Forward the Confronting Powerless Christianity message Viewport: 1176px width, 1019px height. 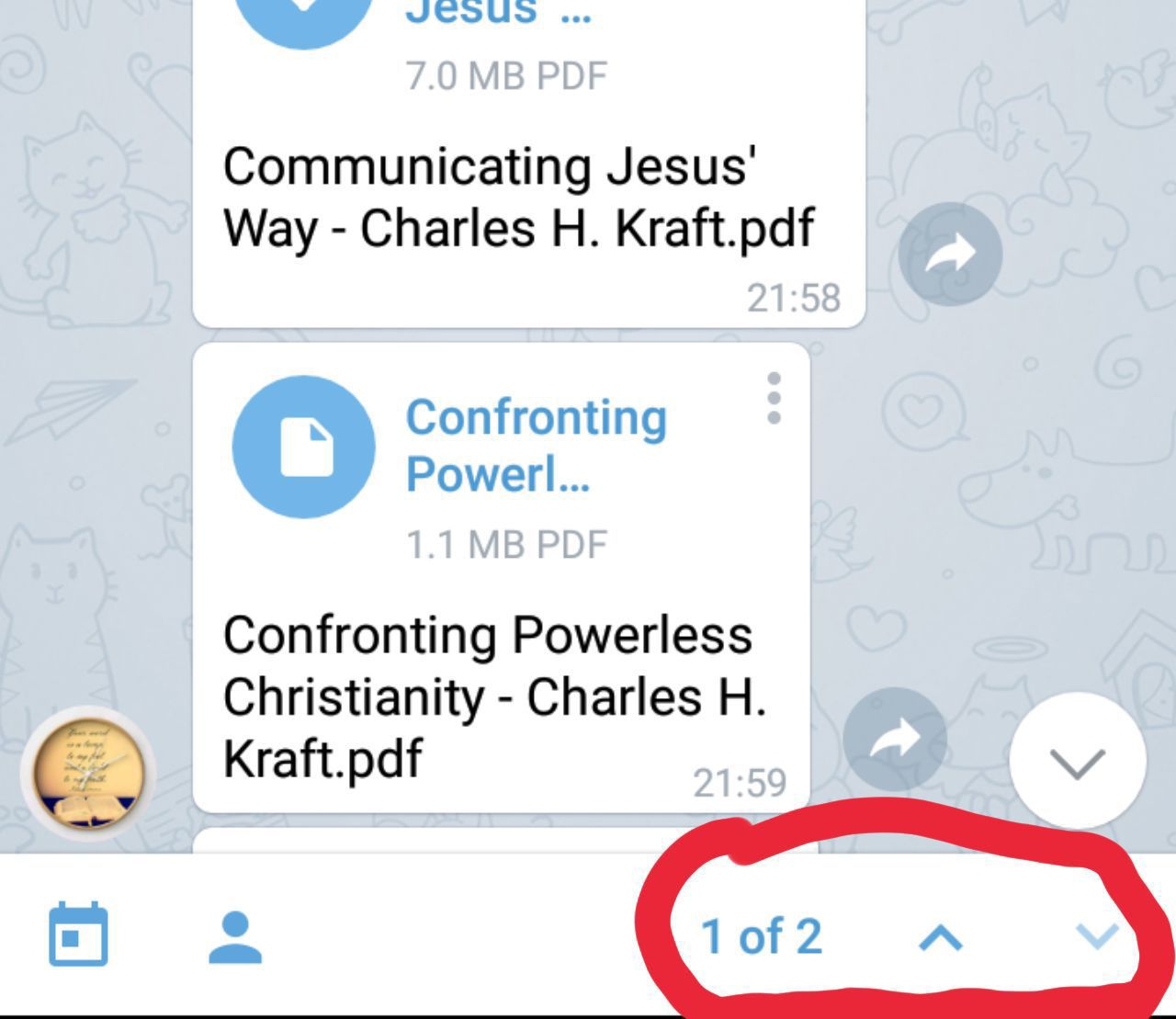895,738
